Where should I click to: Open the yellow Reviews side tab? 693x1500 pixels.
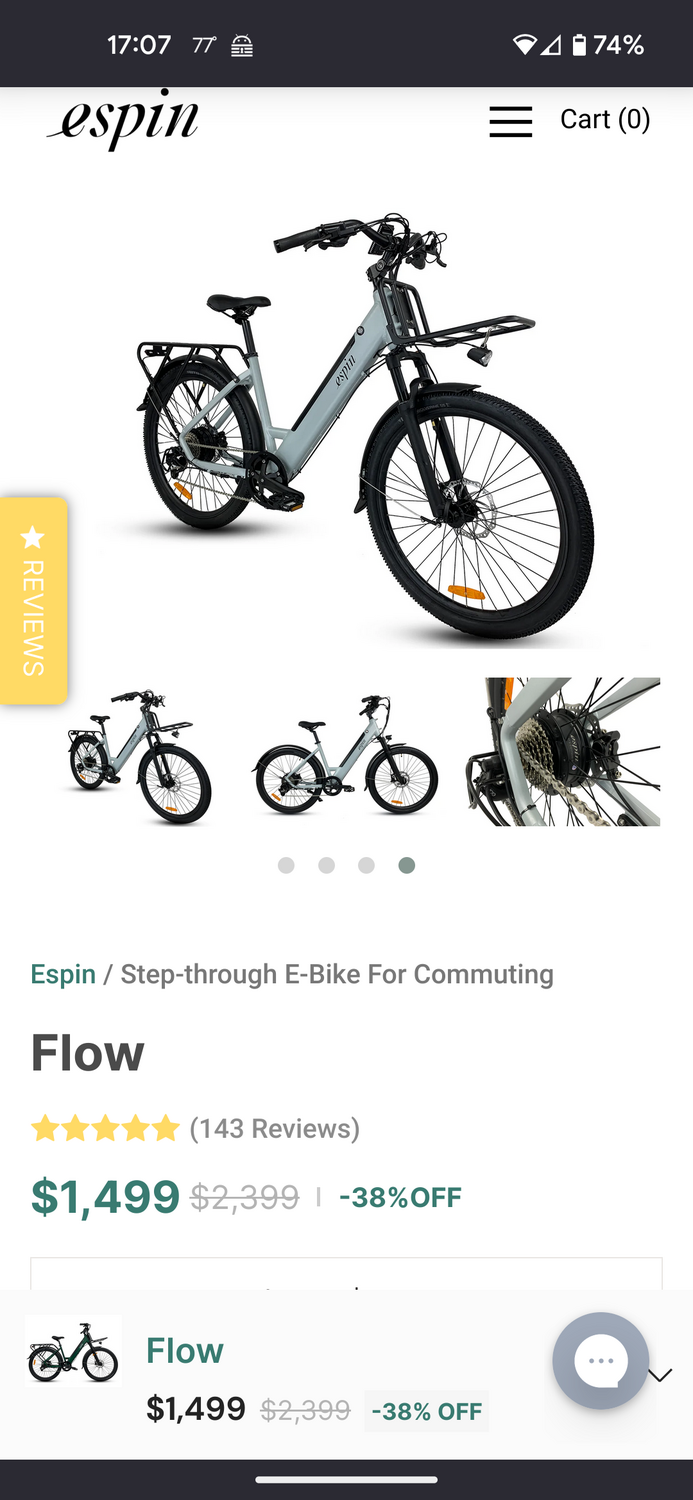pos(33,600)
